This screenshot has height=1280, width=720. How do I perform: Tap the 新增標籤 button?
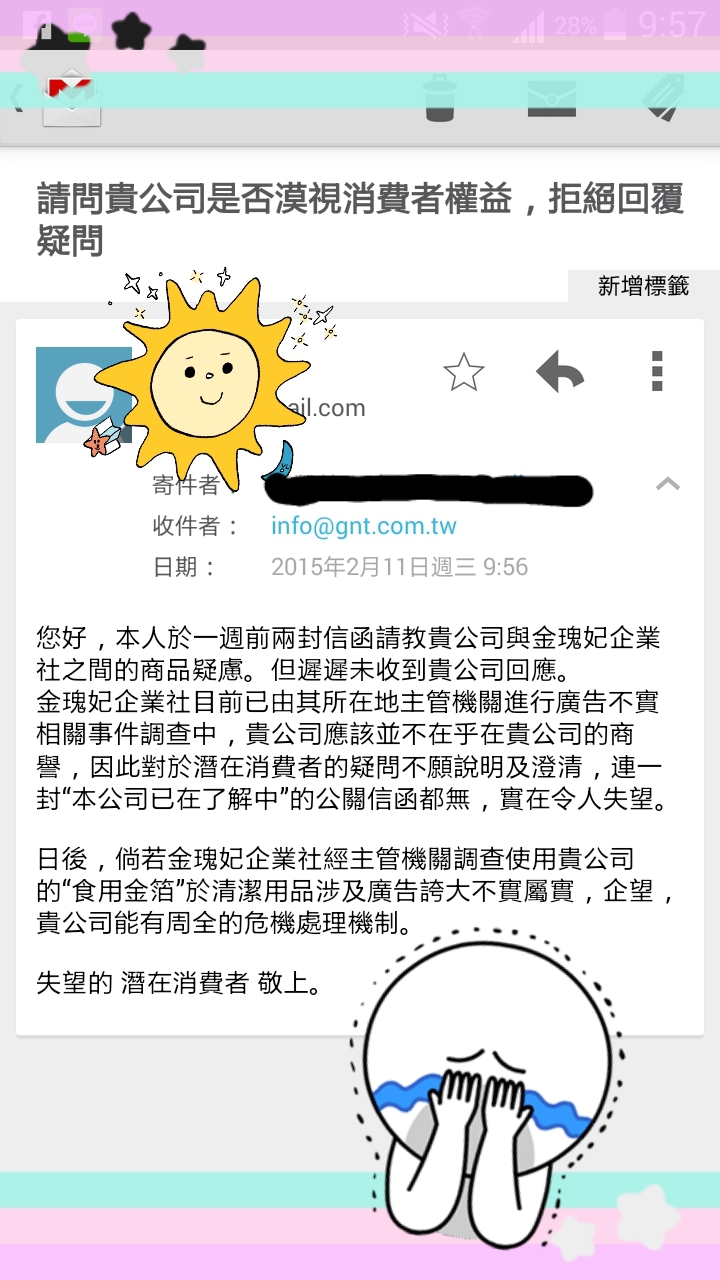coord(643,286)
